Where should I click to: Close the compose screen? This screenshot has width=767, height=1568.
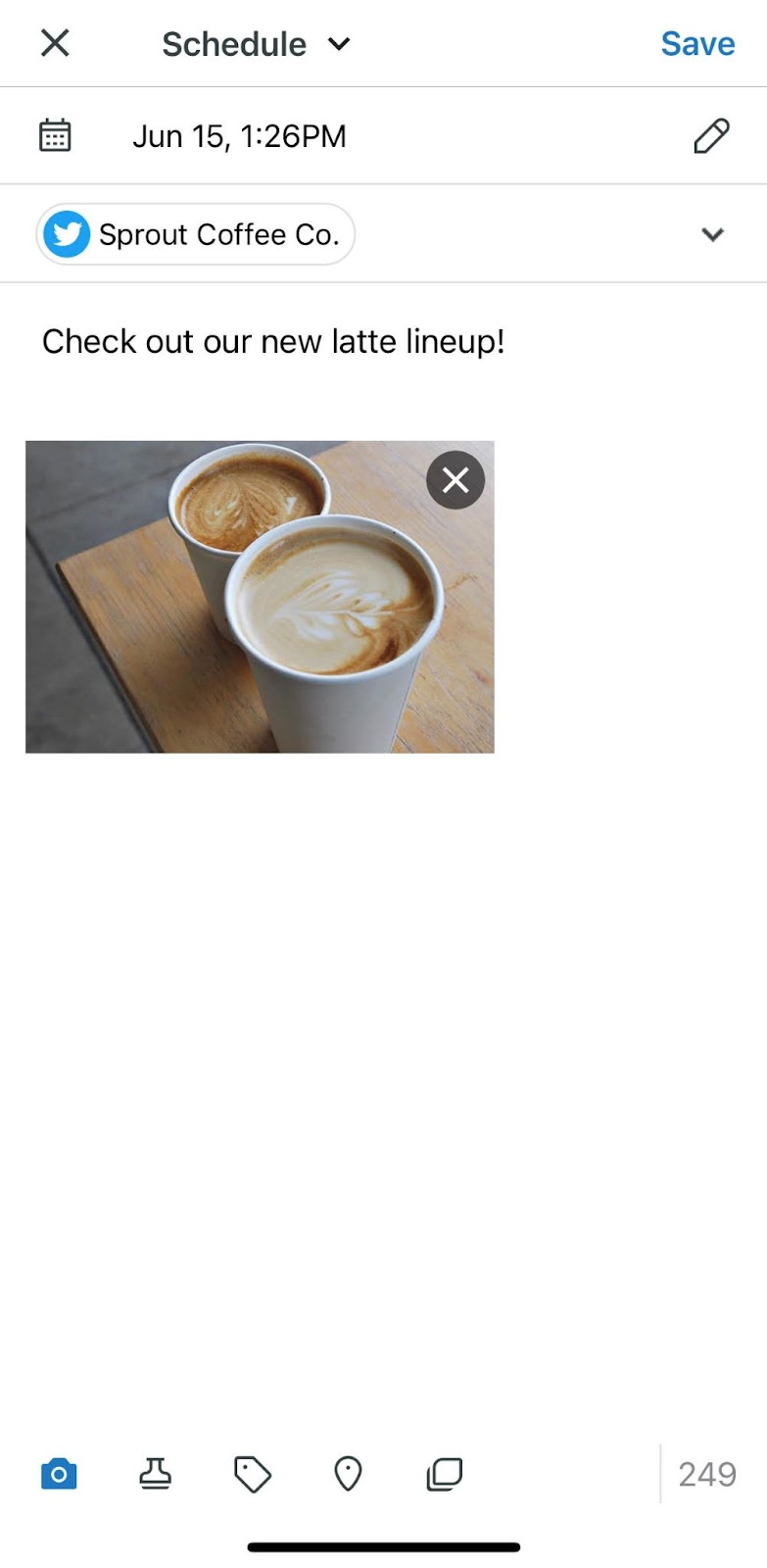tap(55, 43)
